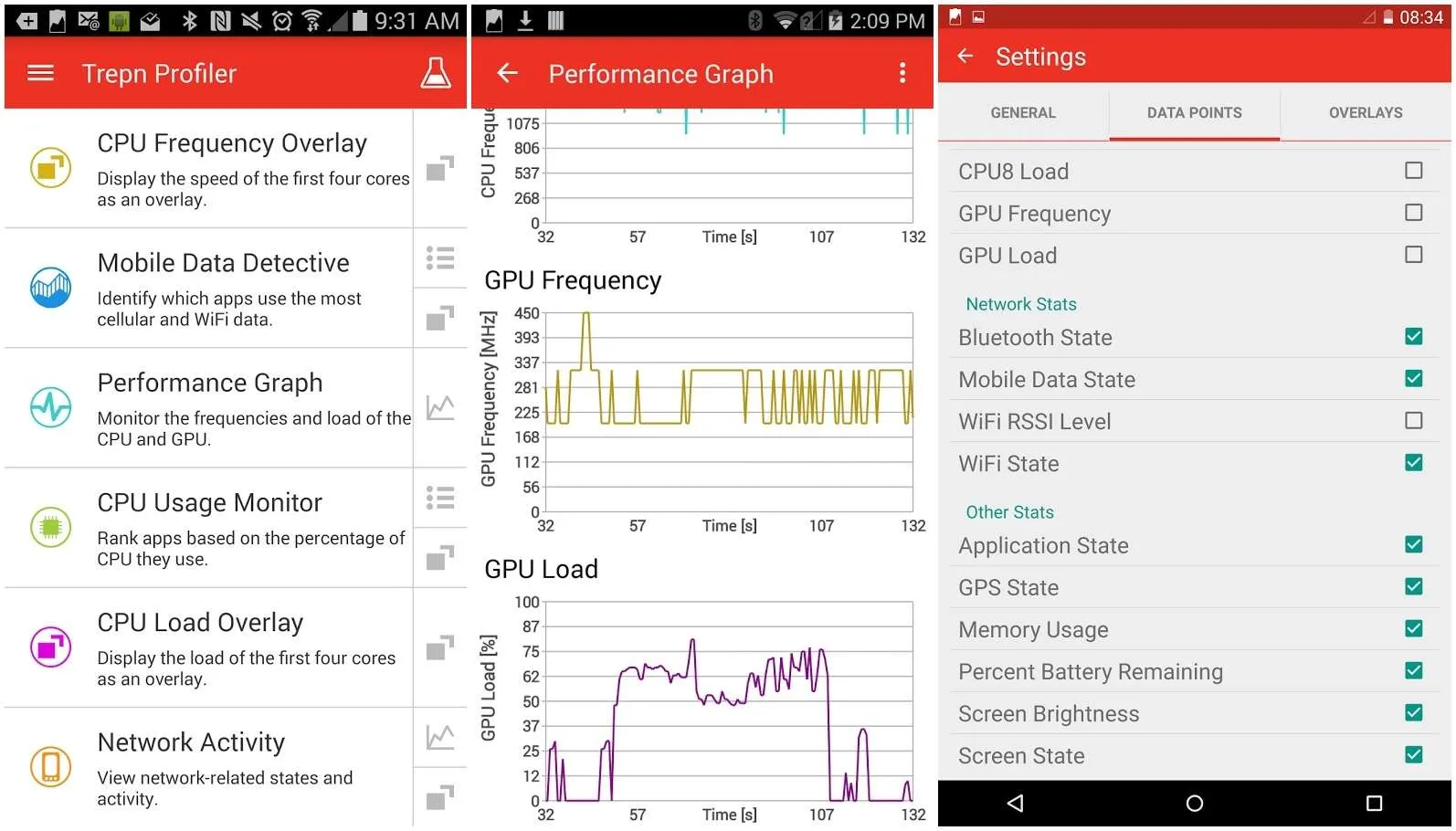
Task: Switch to the Overlays tab
Action: click(1366, 112)
